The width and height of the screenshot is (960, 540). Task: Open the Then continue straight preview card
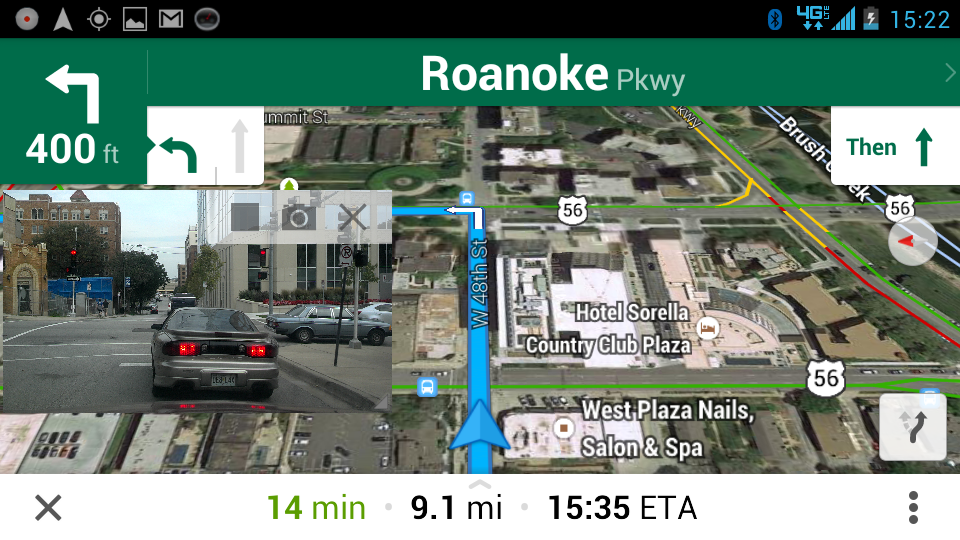(893, 147)
